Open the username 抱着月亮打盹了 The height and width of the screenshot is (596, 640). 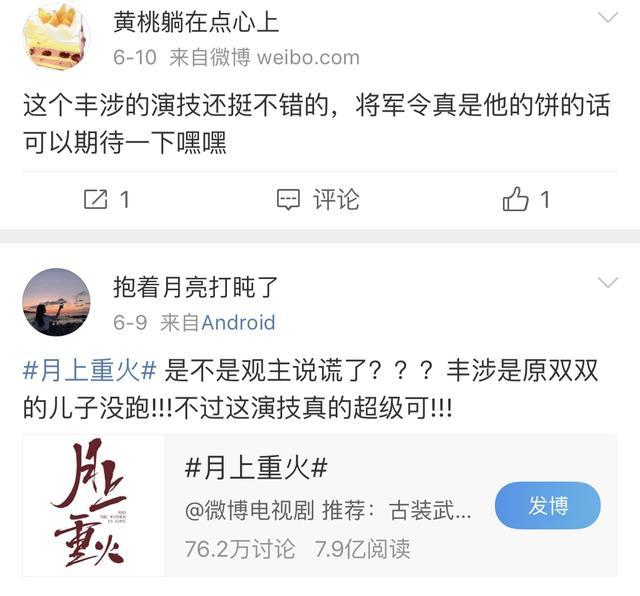pyautogui.click(x=196, y=287)
